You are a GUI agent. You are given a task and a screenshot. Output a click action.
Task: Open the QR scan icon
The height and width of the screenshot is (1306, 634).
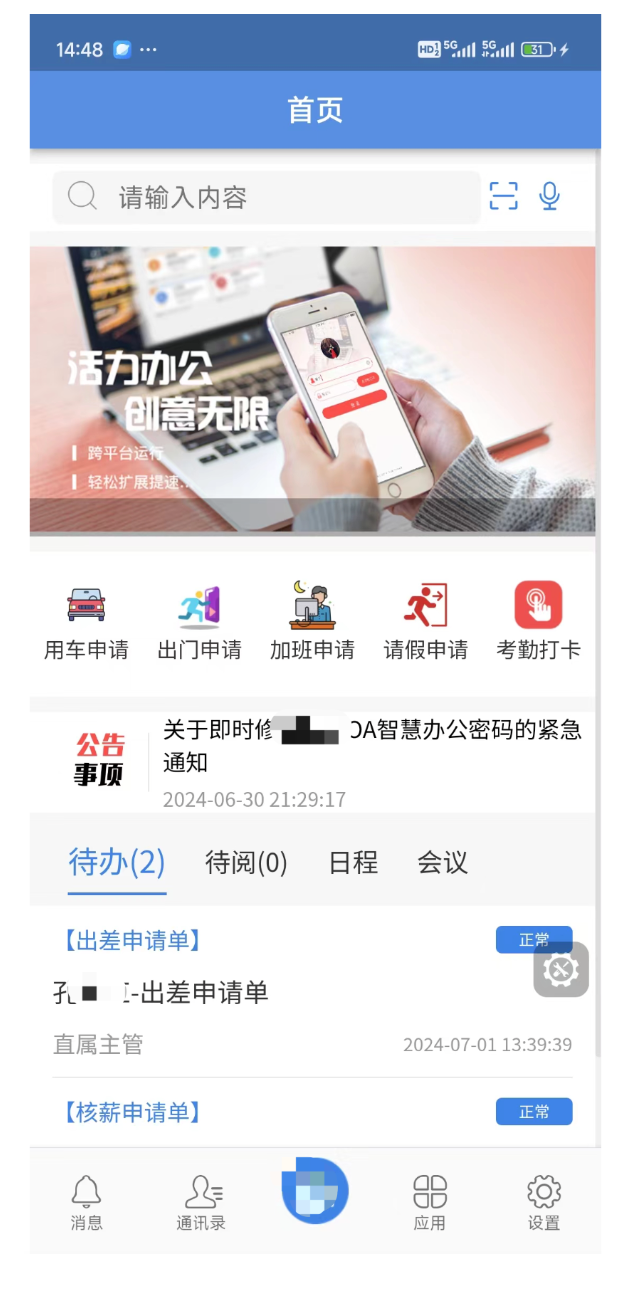504,196
